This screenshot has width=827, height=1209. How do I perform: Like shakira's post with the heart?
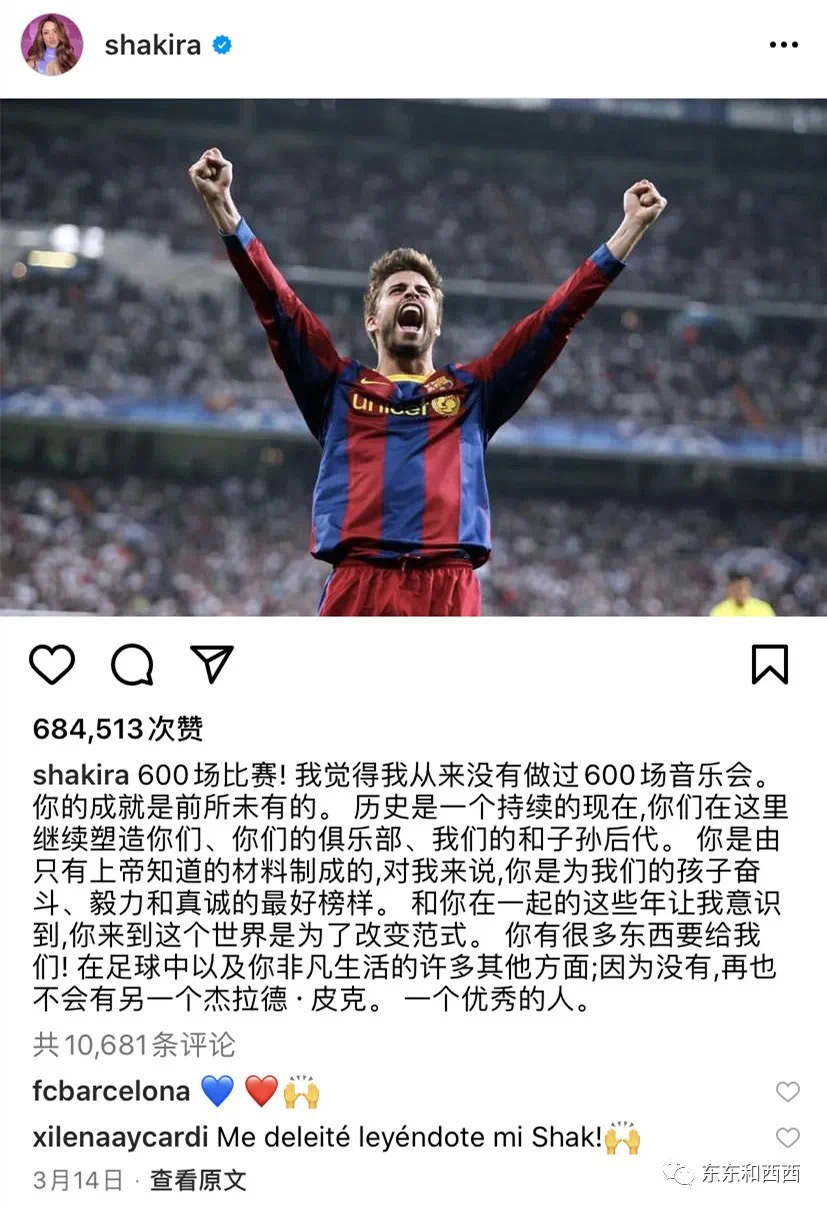click(x=52, y=664)
